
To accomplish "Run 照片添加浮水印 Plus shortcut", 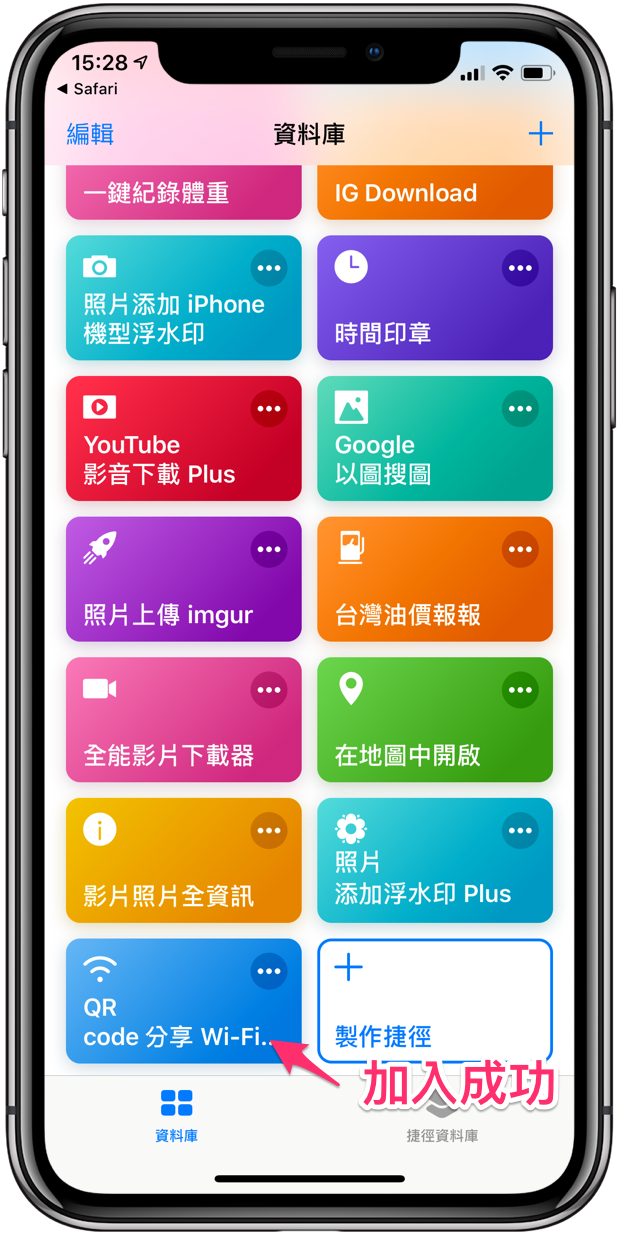I will (435, 860).
